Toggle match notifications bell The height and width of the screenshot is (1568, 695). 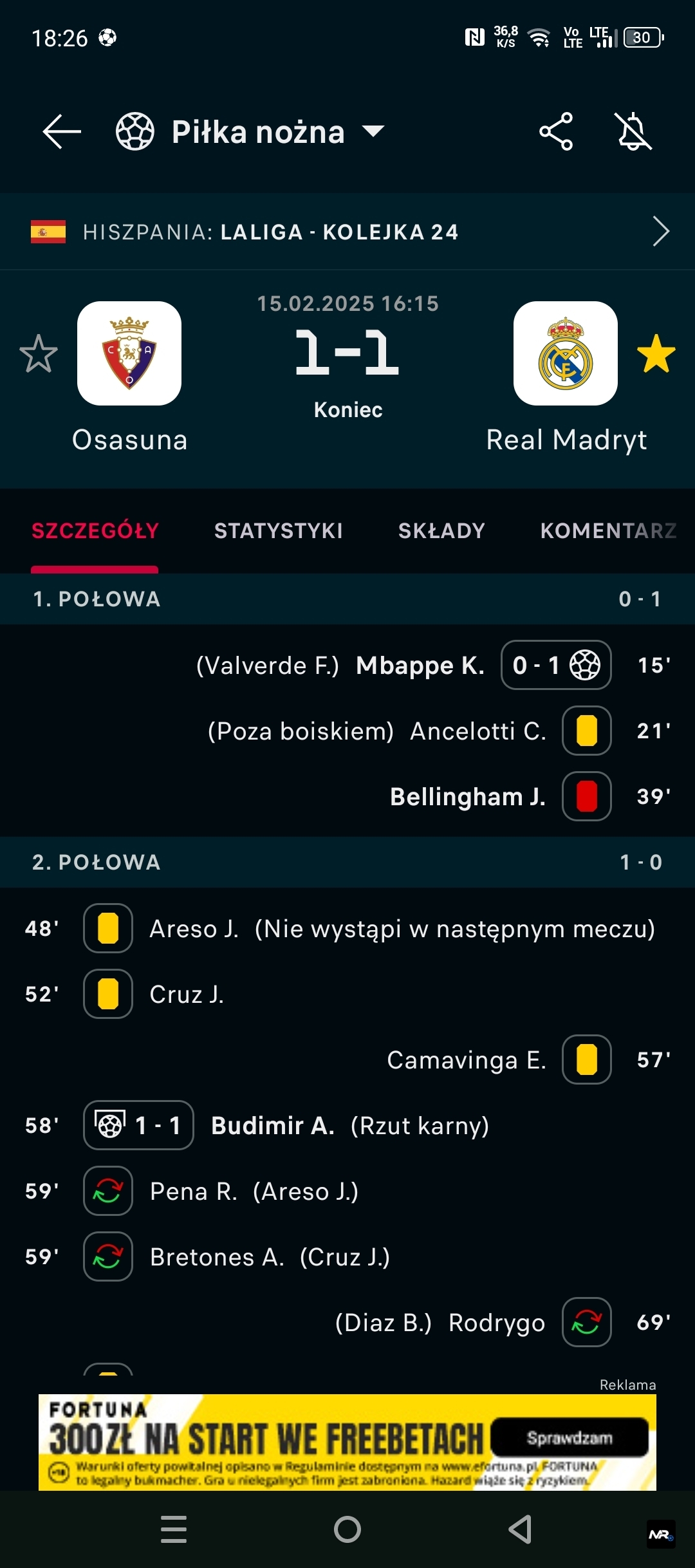pos(633,131)
